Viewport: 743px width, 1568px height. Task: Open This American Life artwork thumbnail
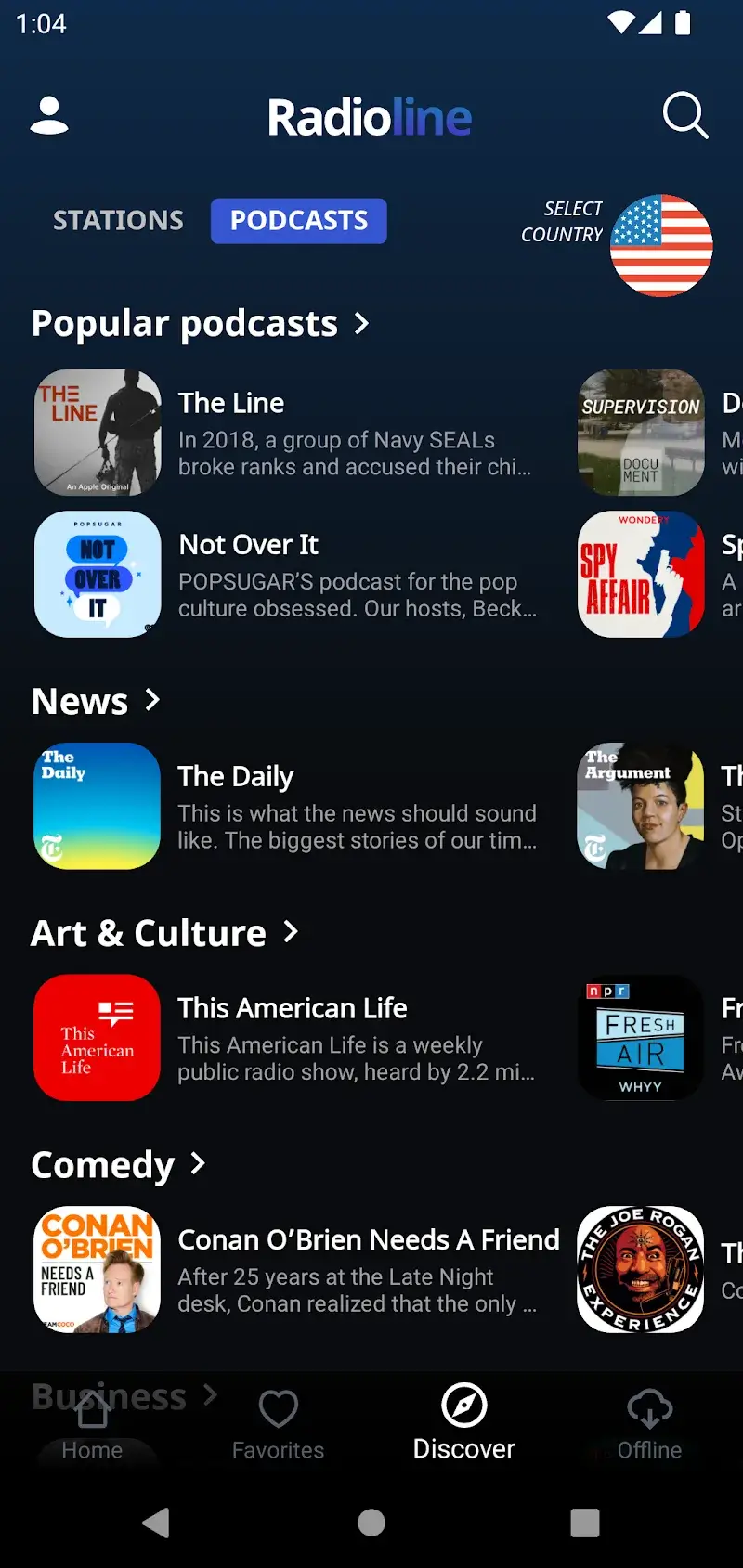97,1037
